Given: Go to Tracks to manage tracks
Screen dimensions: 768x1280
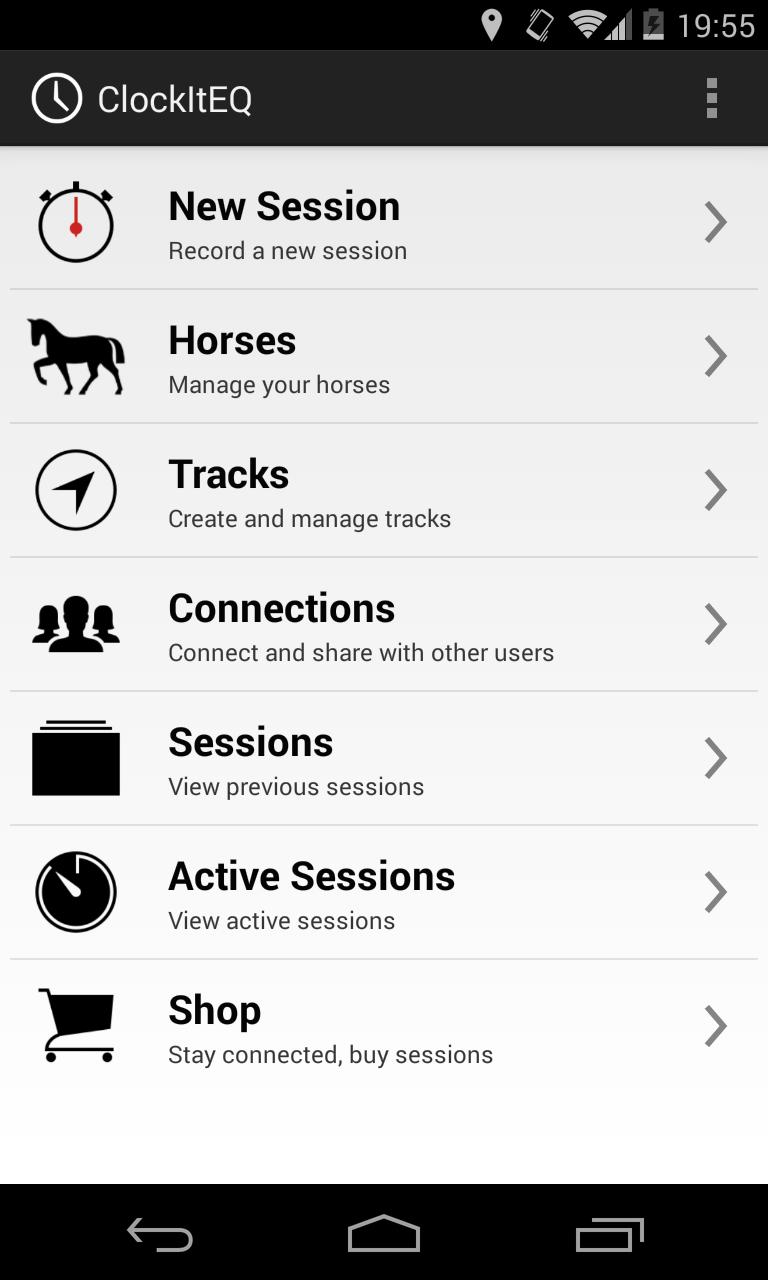Looking at the screenshot, I should [384, 491].
